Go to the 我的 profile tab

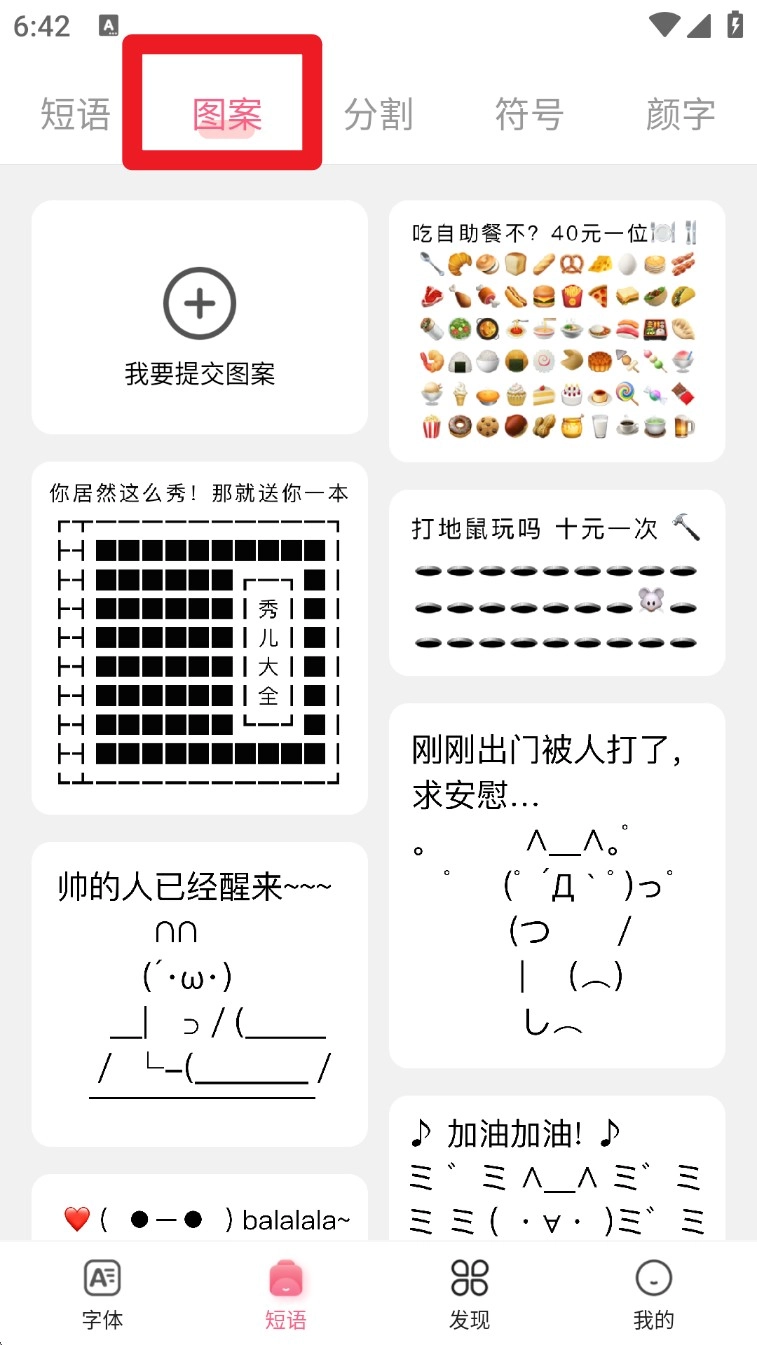(x=653, y=1295)
